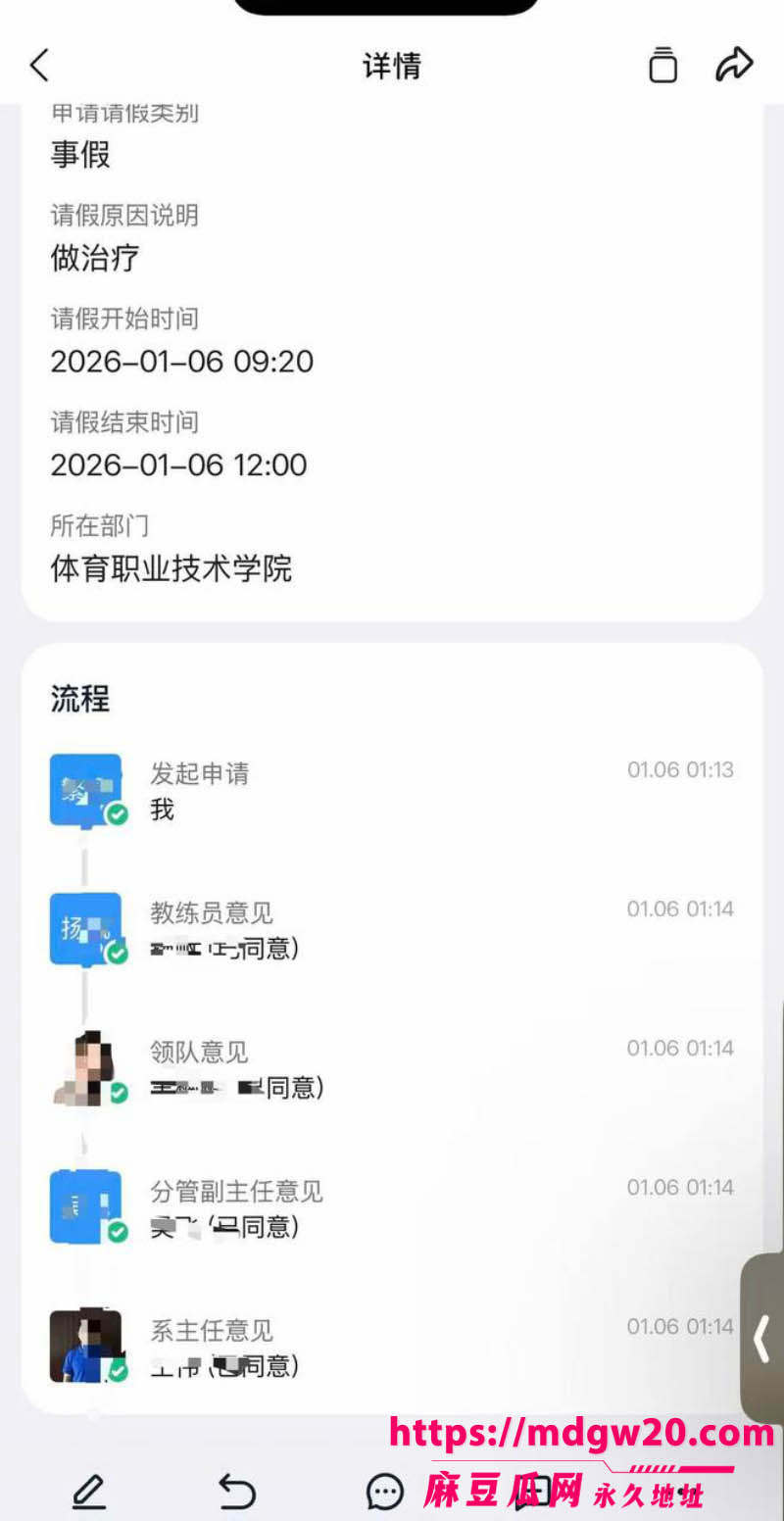Share this leave request via arrow icon
784x1521 pixels.
(734, 66)
